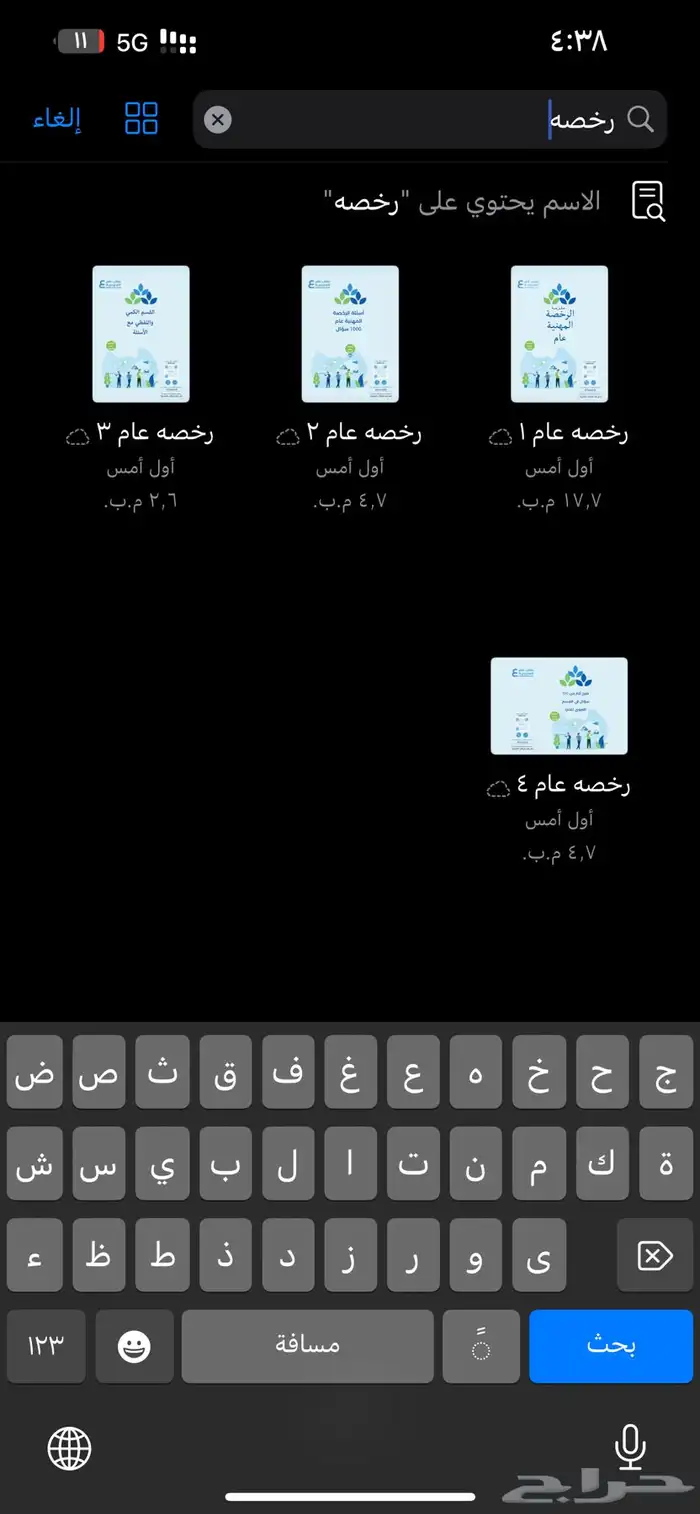This screenshot has width=700, height=1514.
Task: Tap the إلغاء cancel button
Action: click(x=57, y=119)
